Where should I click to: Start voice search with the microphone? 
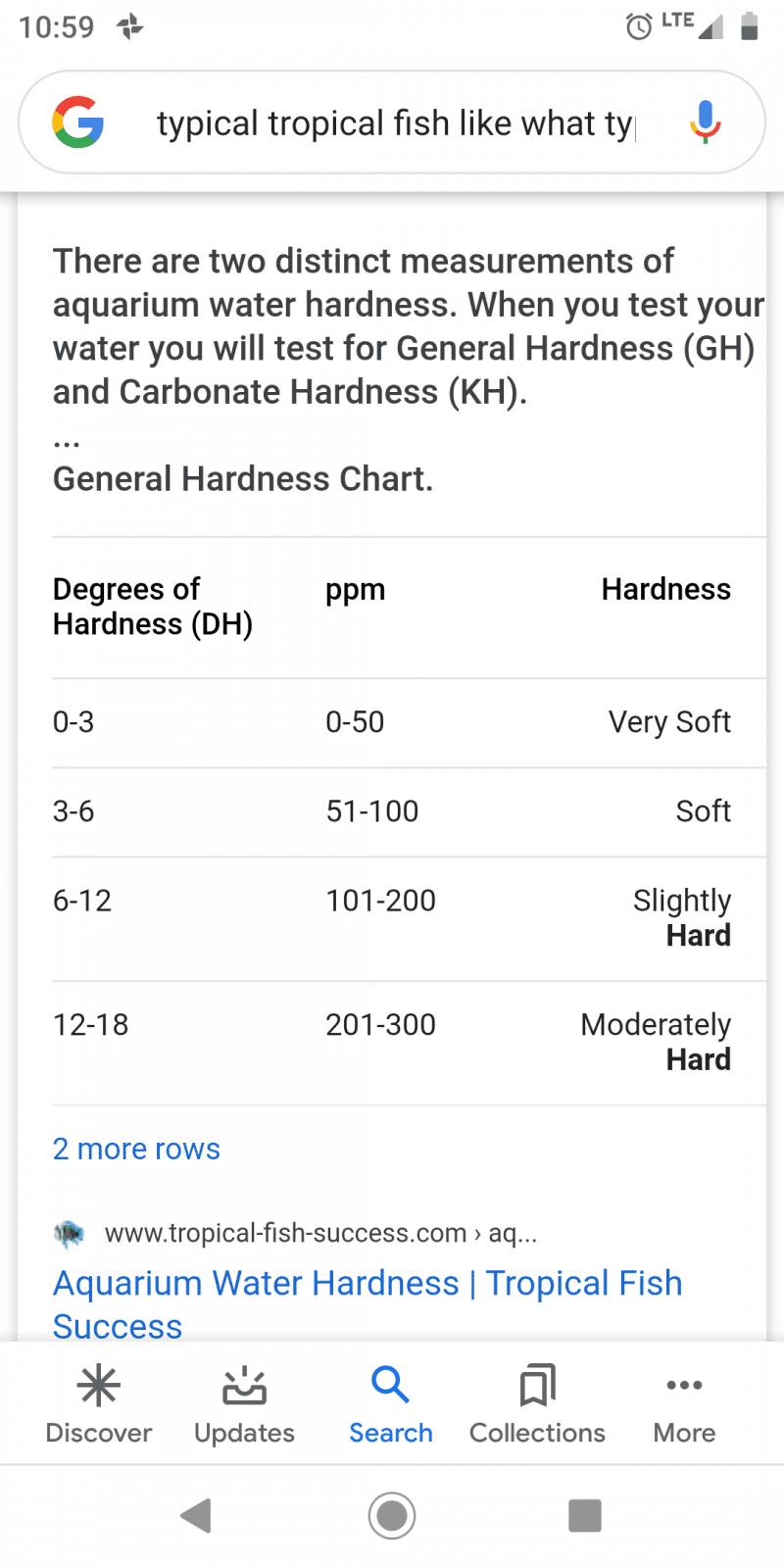pos(705,122)
